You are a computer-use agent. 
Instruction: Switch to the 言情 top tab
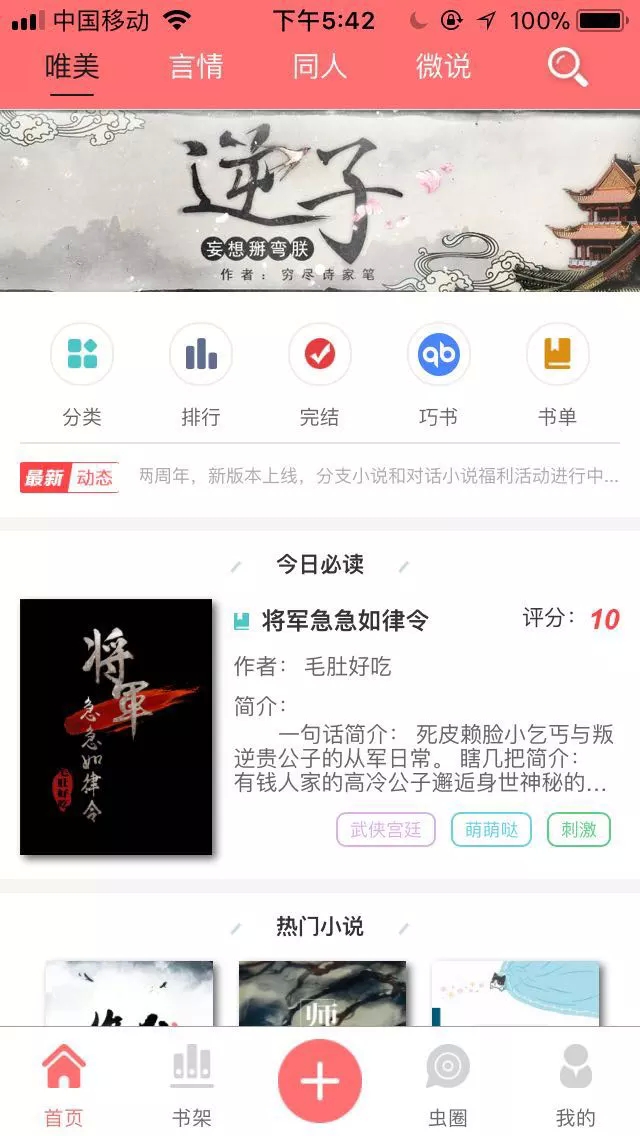[x=196, y=67]
